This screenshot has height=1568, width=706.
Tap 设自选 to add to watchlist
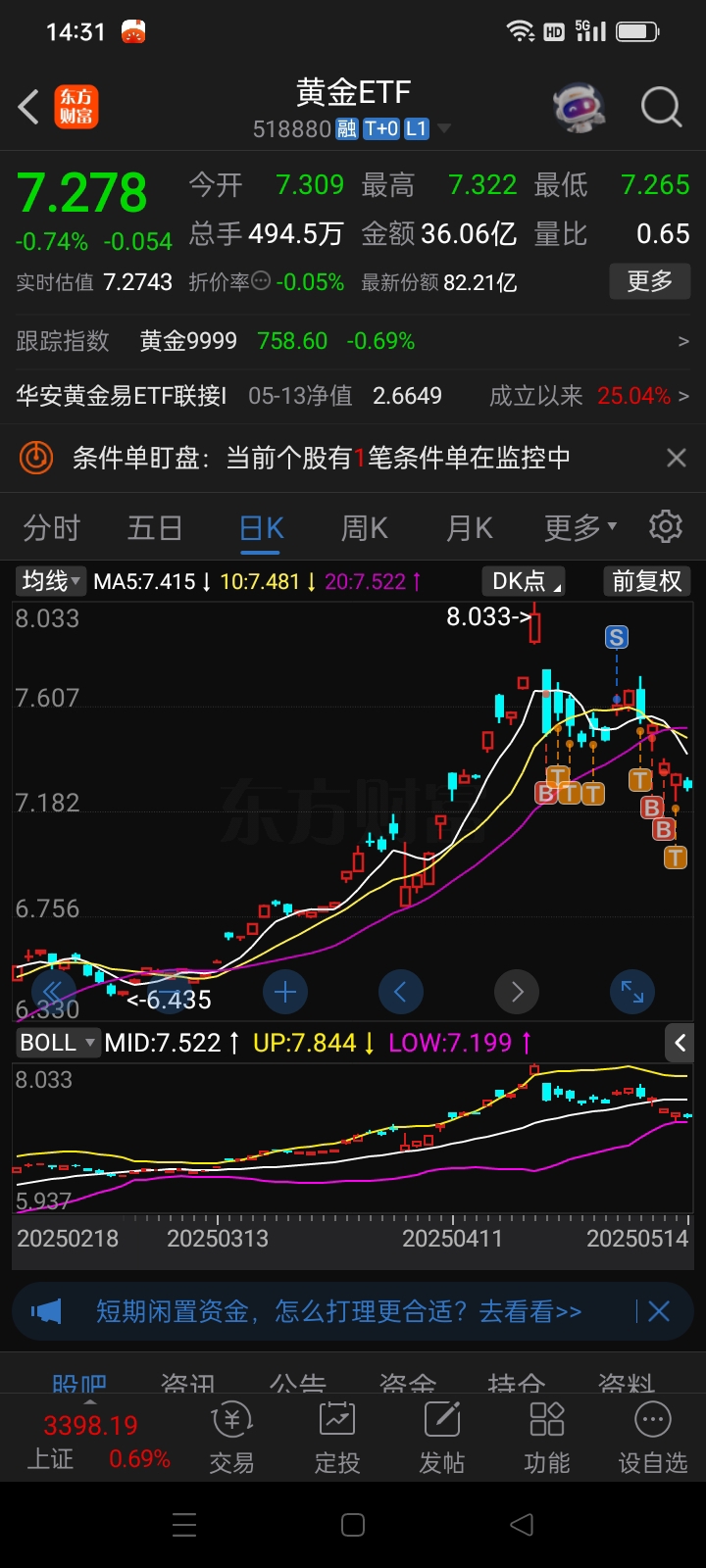(653, 1438)
